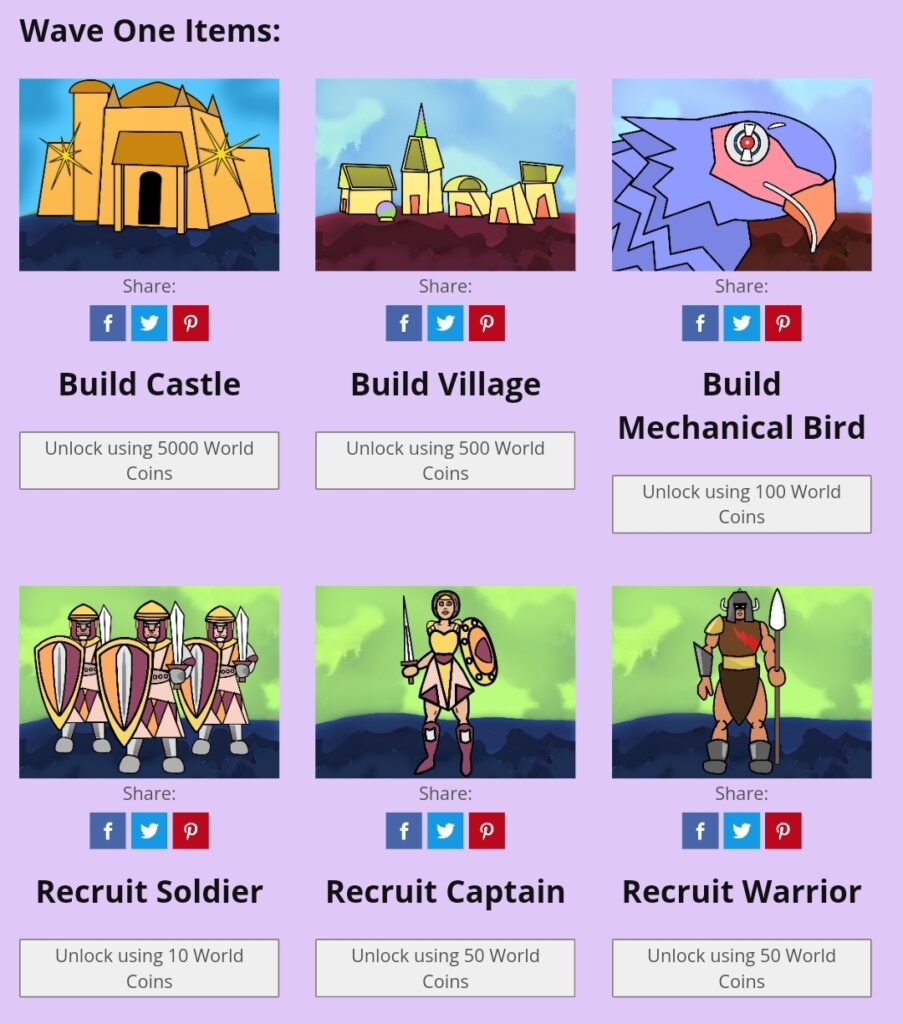The image size is (903, 1024).
Task: Tweet the Recruit Warrior item
Action: (x=741, y=831)
